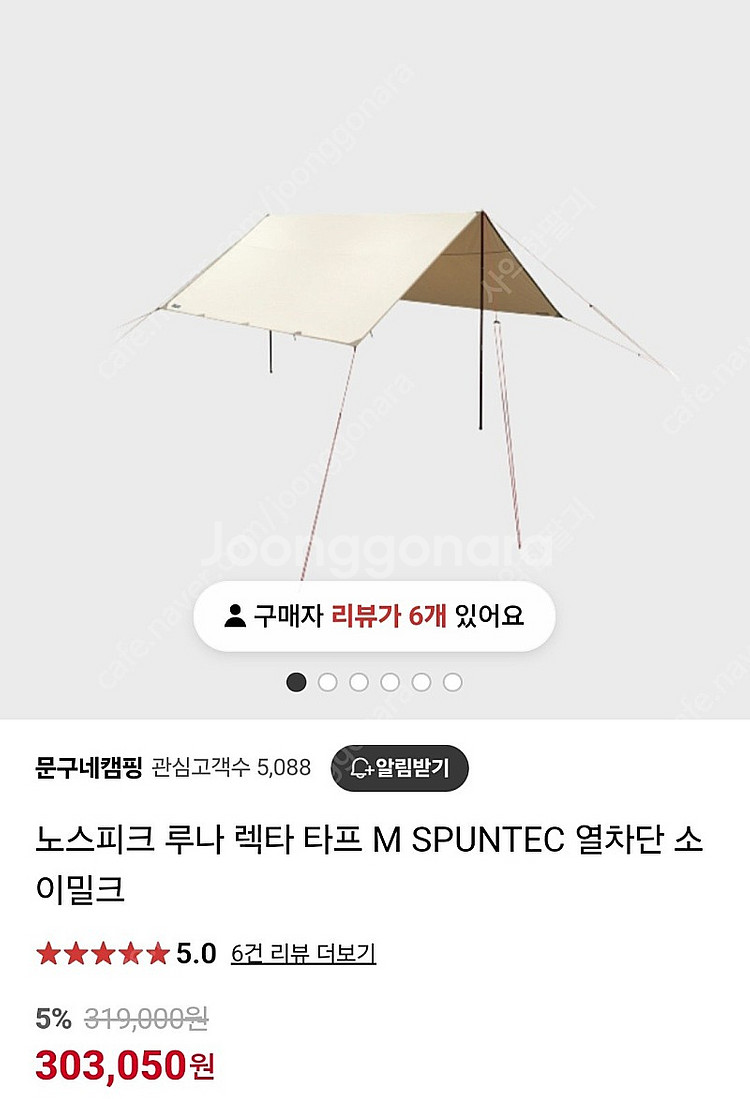
Task: Tap 알림받기 to get store alerts
Action: pyautogui.click(x=399, y=768)
